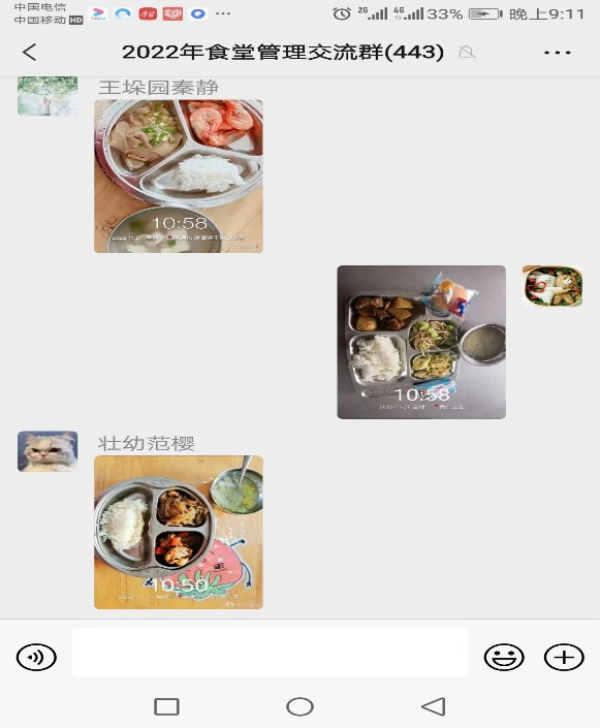
Task: Open the plus attachment menu
Action: [563, 657]
